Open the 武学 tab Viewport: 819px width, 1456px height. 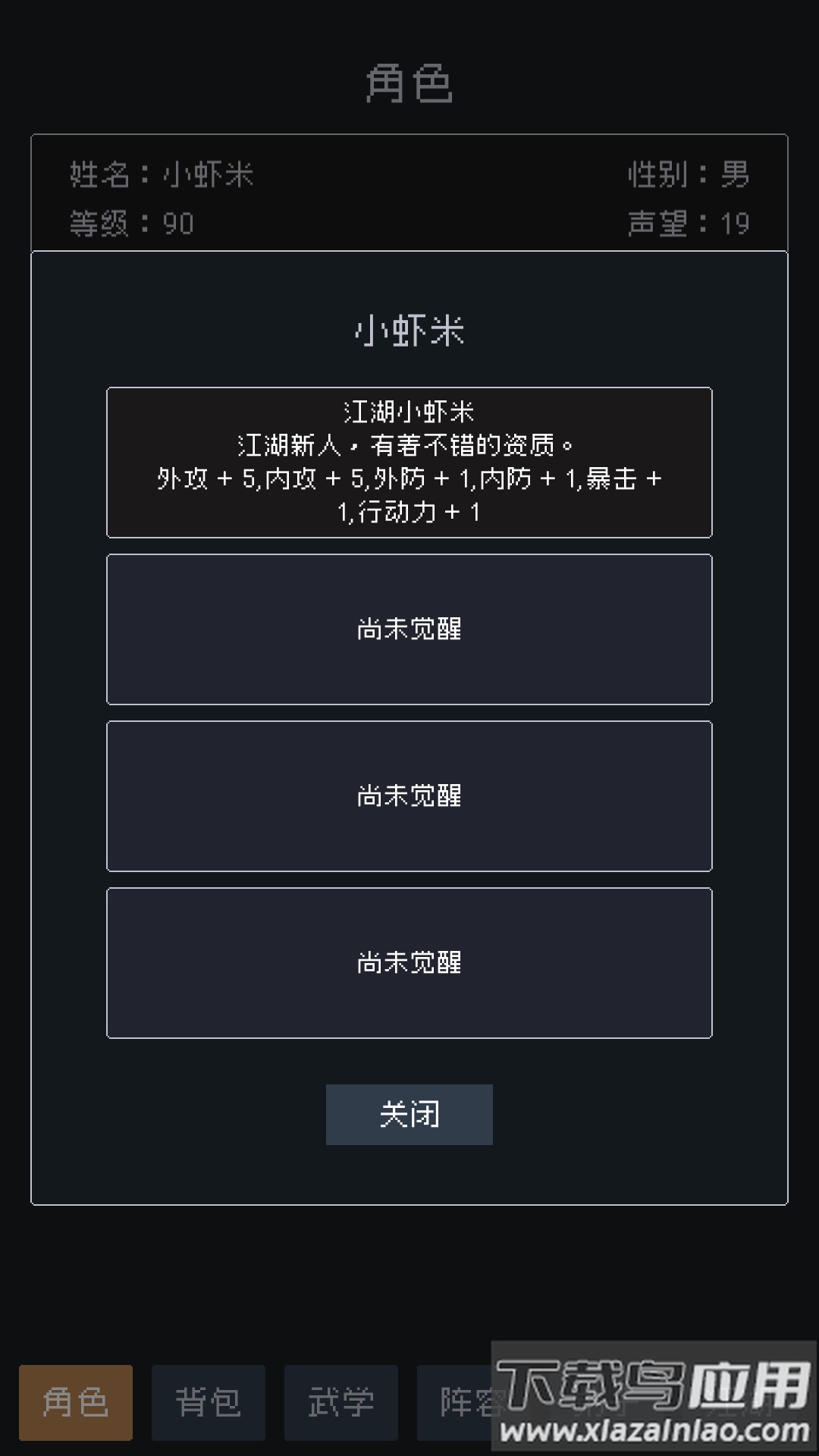click(341, 1402)
